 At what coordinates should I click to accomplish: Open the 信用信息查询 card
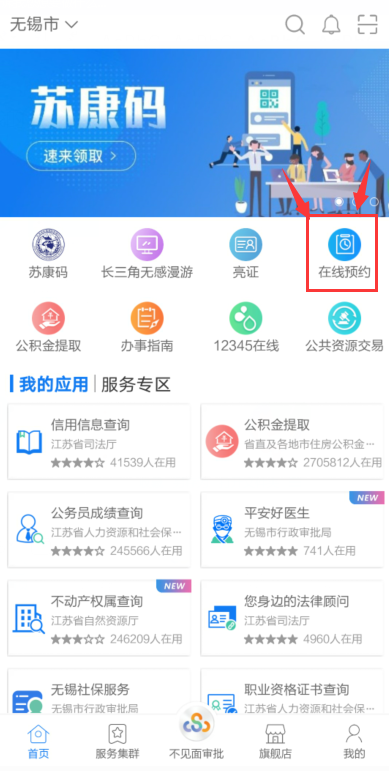[99, 442]
